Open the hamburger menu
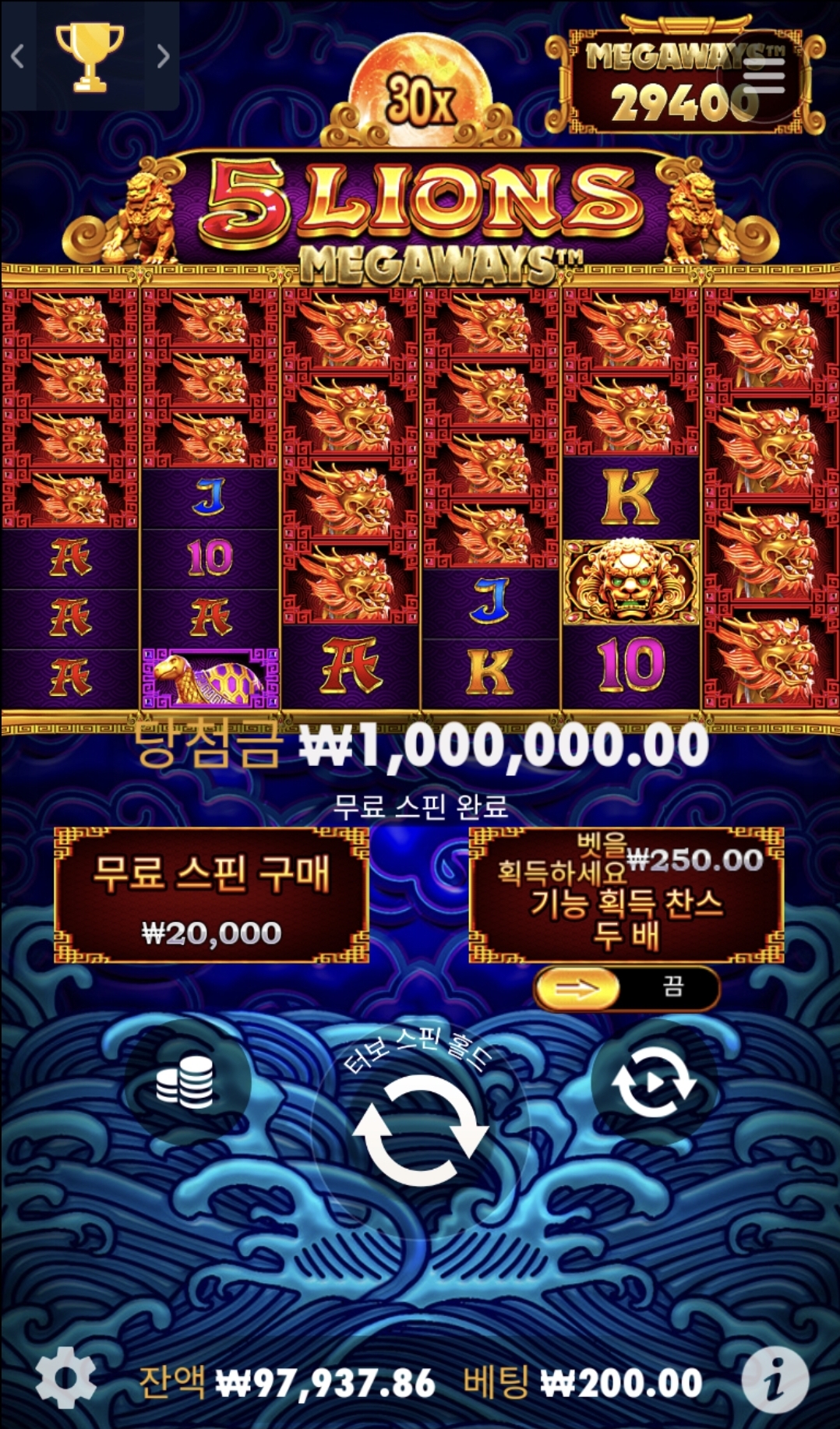 [x=763, y=75]
